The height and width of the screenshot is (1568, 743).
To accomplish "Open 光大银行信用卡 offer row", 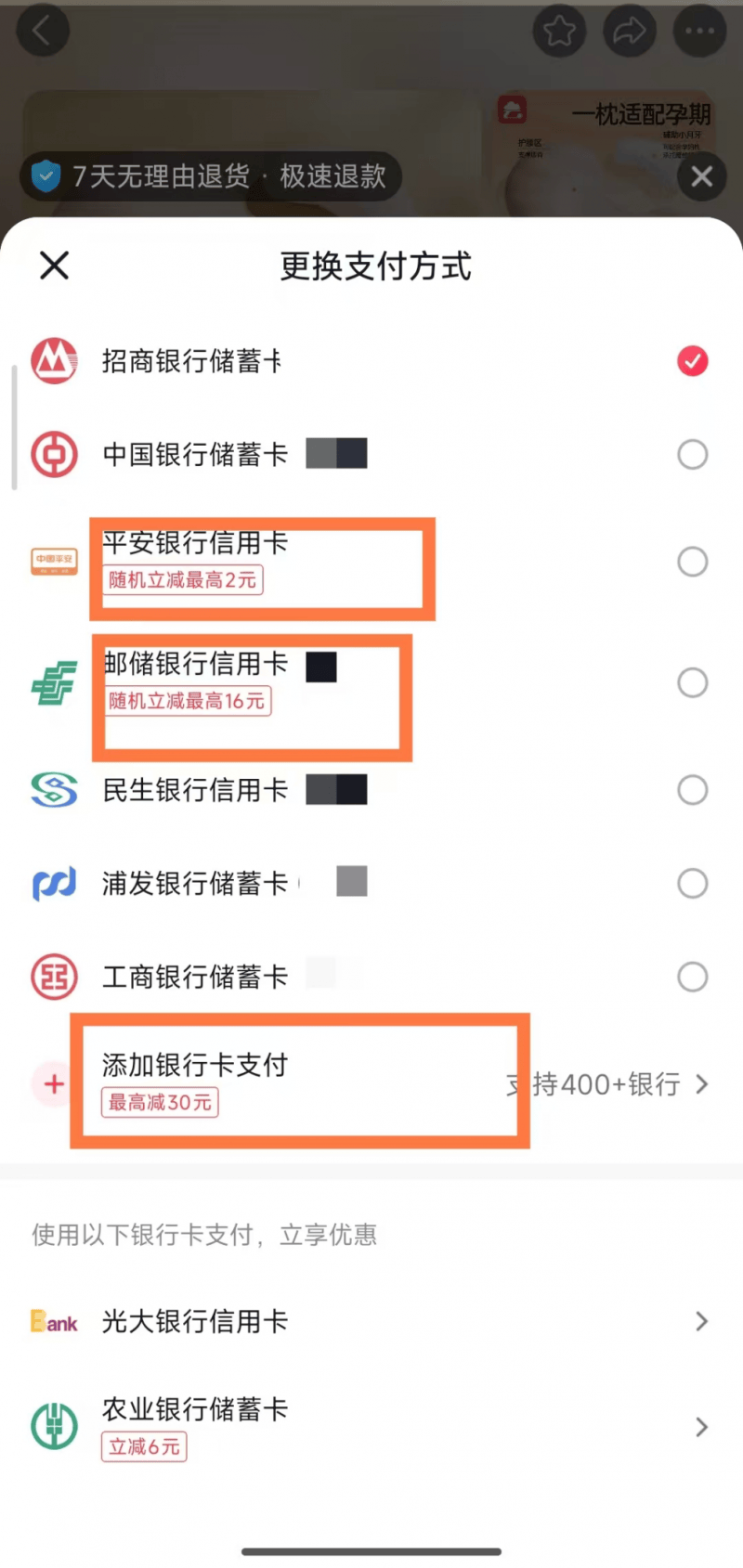I will (x=371, y=1321).
